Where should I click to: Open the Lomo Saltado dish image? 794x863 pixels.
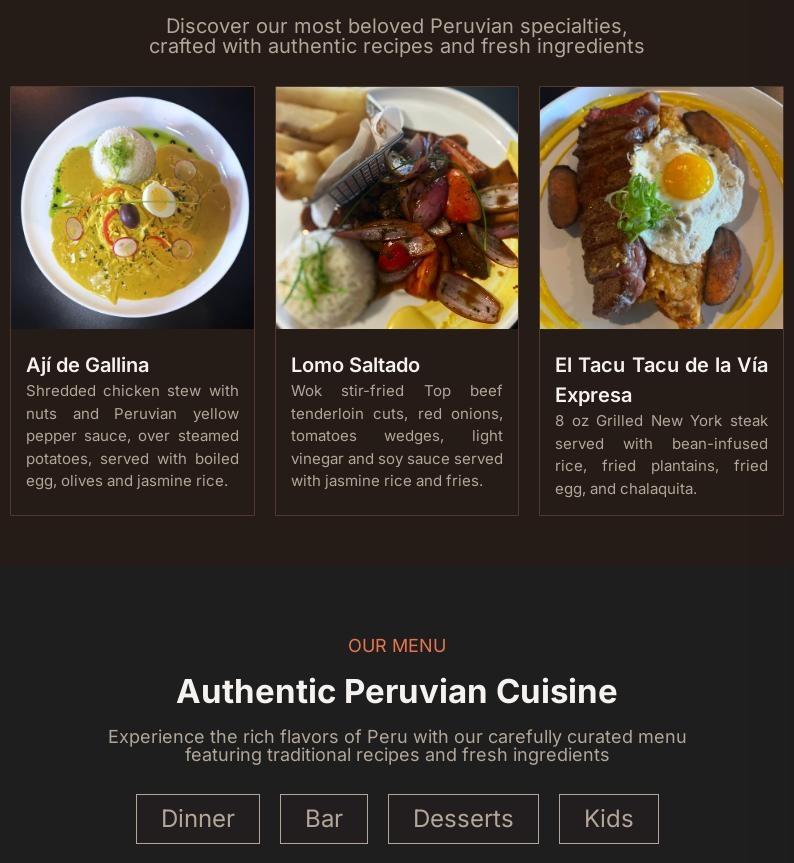[396, 207]
